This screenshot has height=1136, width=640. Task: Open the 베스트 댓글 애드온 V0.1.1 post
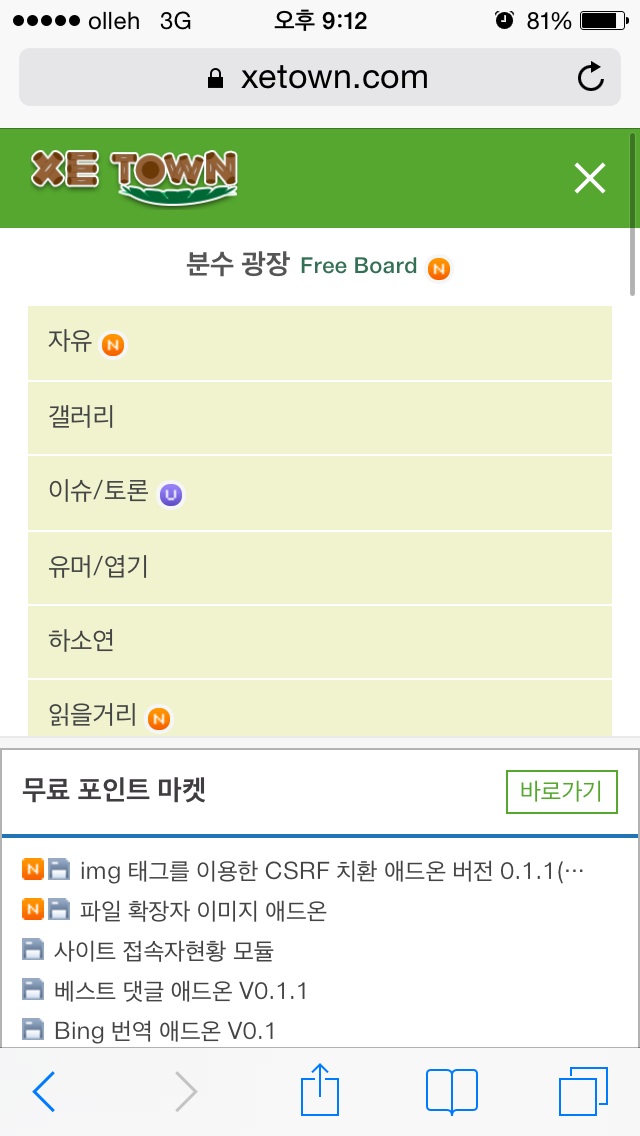coord(180,990)
